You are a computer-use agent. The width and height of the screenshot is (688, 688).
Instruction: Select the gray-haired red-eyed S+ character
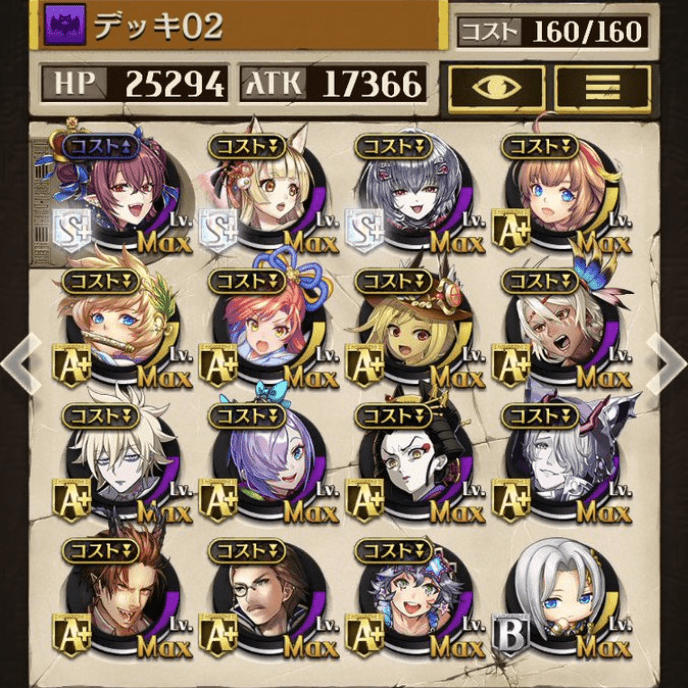pos(410,194)
